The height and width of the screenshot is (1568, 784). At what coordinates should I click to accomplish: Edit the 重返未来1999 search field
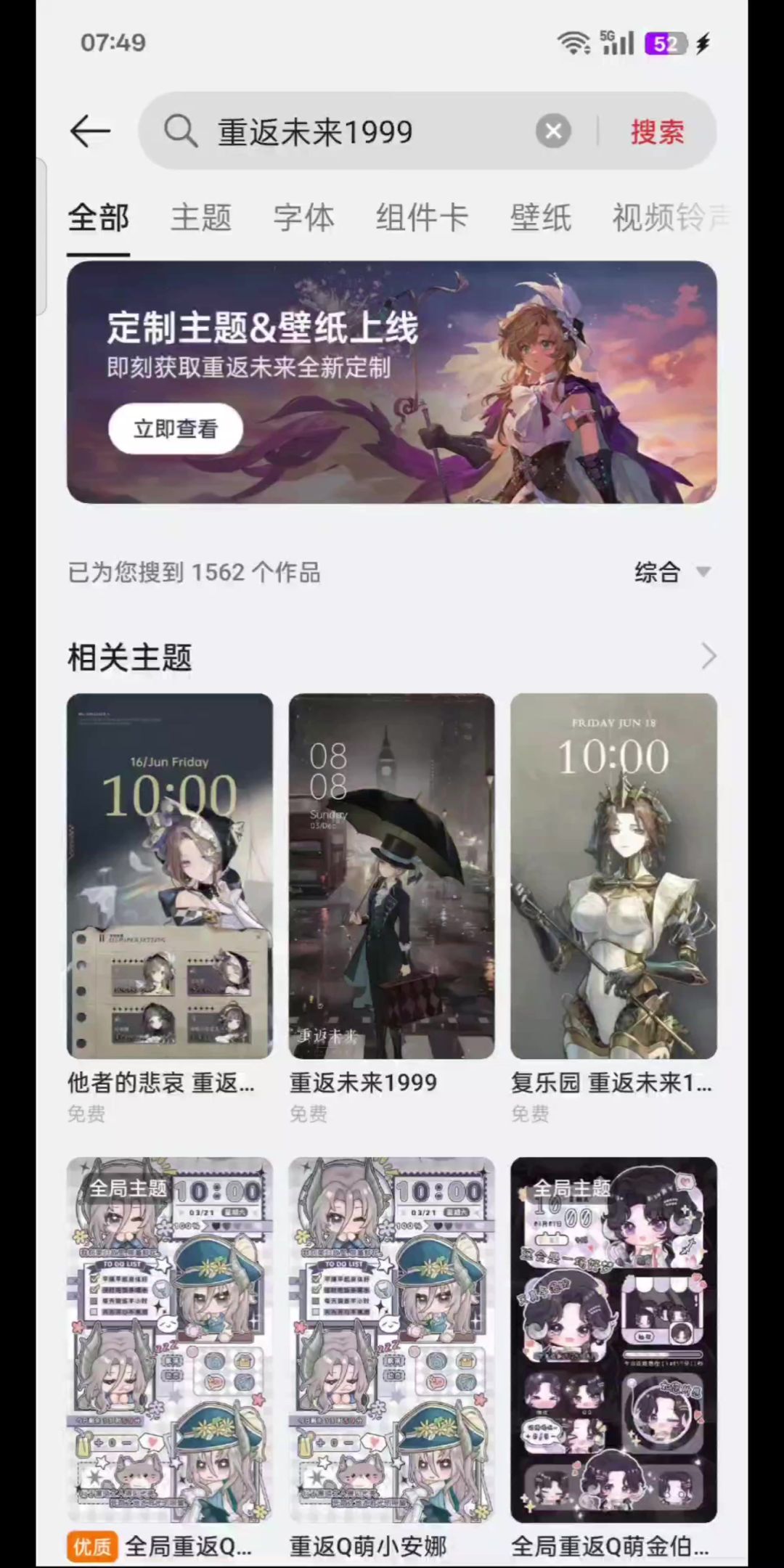[370, 131]
